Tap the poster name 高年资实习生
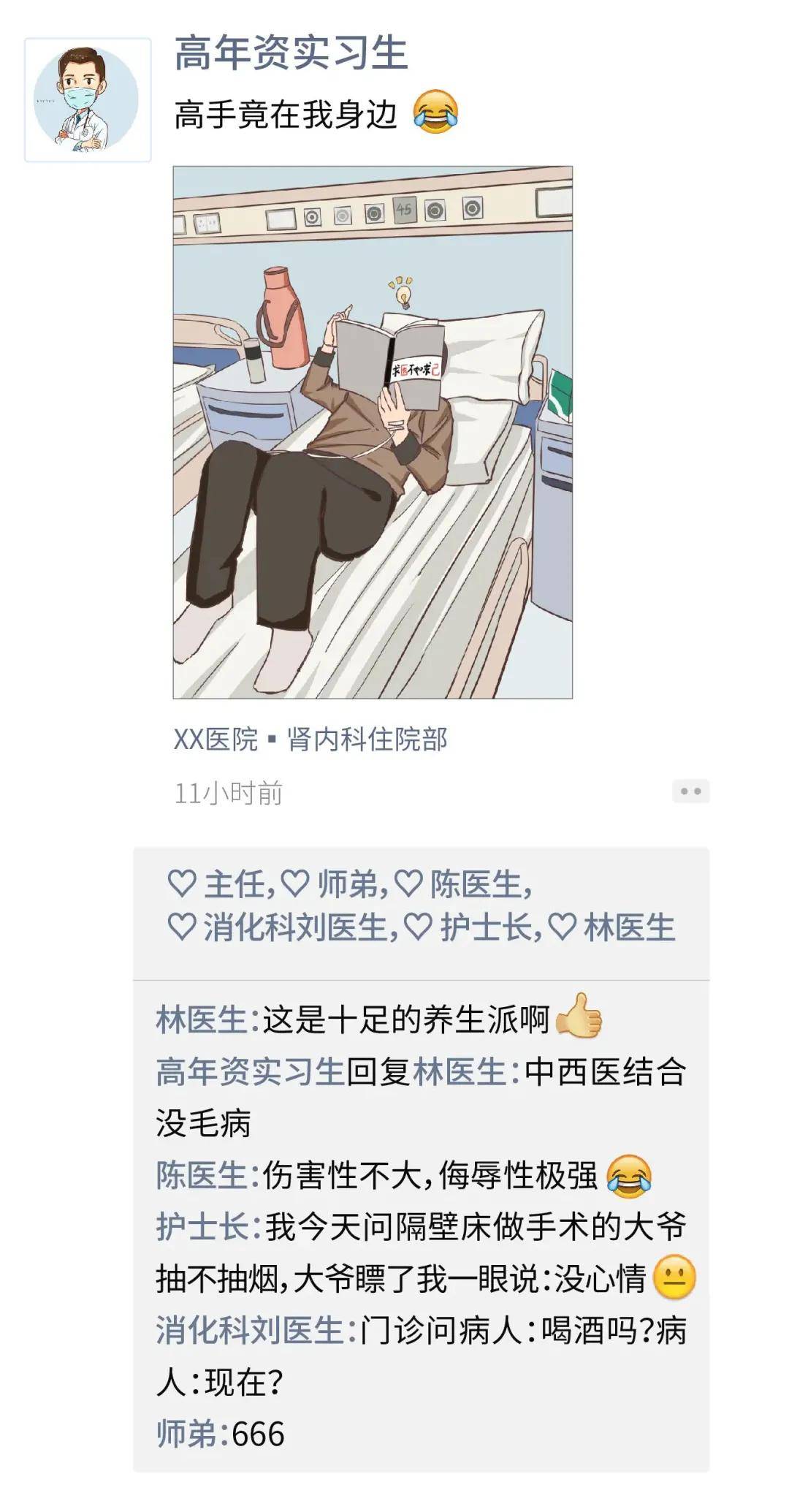 tap(291, 54)
